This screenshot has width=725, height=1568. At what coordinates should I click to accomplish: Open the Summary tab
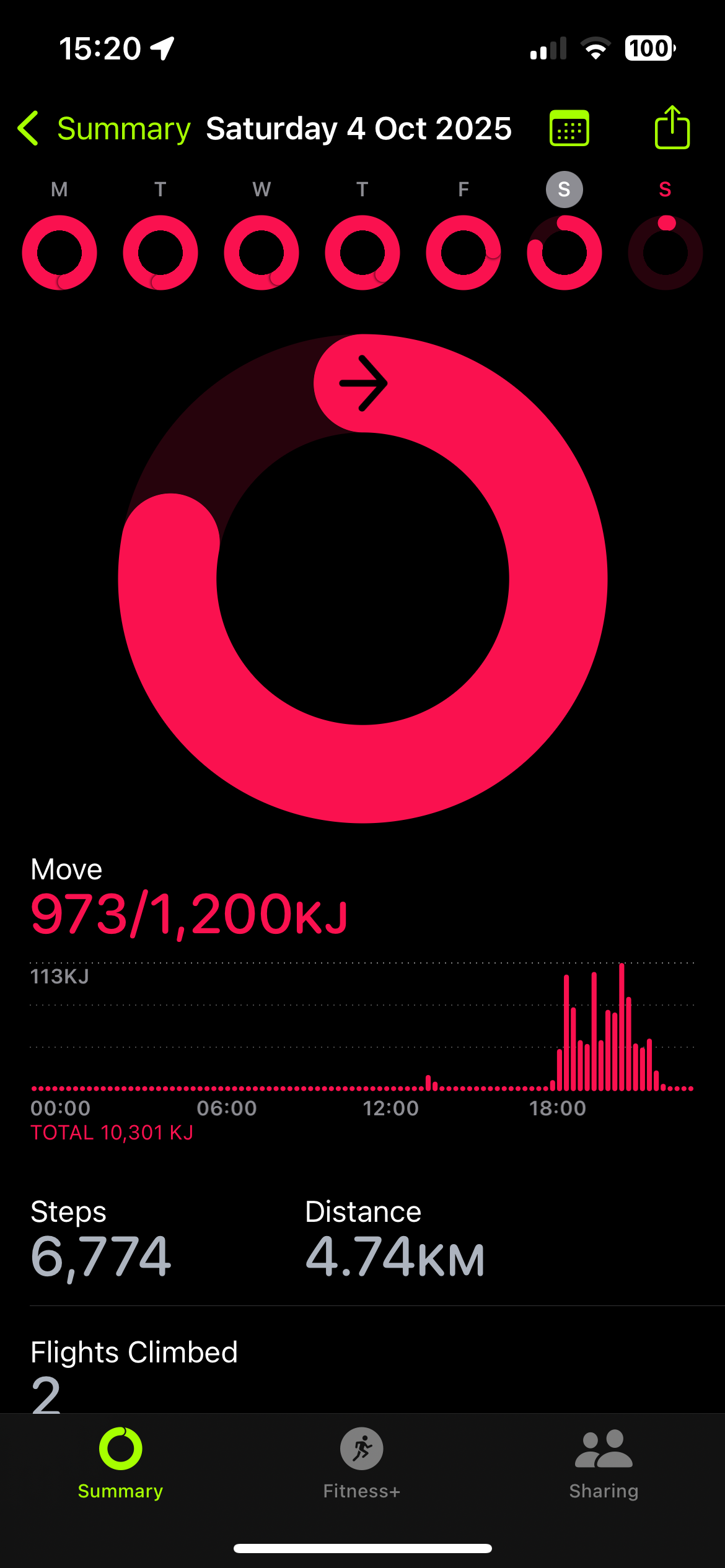tap(120, 1463)
